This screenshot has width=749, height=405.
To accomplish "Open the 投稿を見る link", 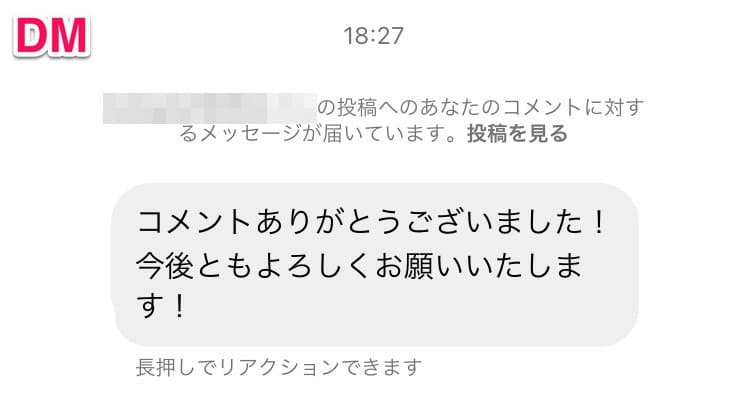I will point(517,134).
